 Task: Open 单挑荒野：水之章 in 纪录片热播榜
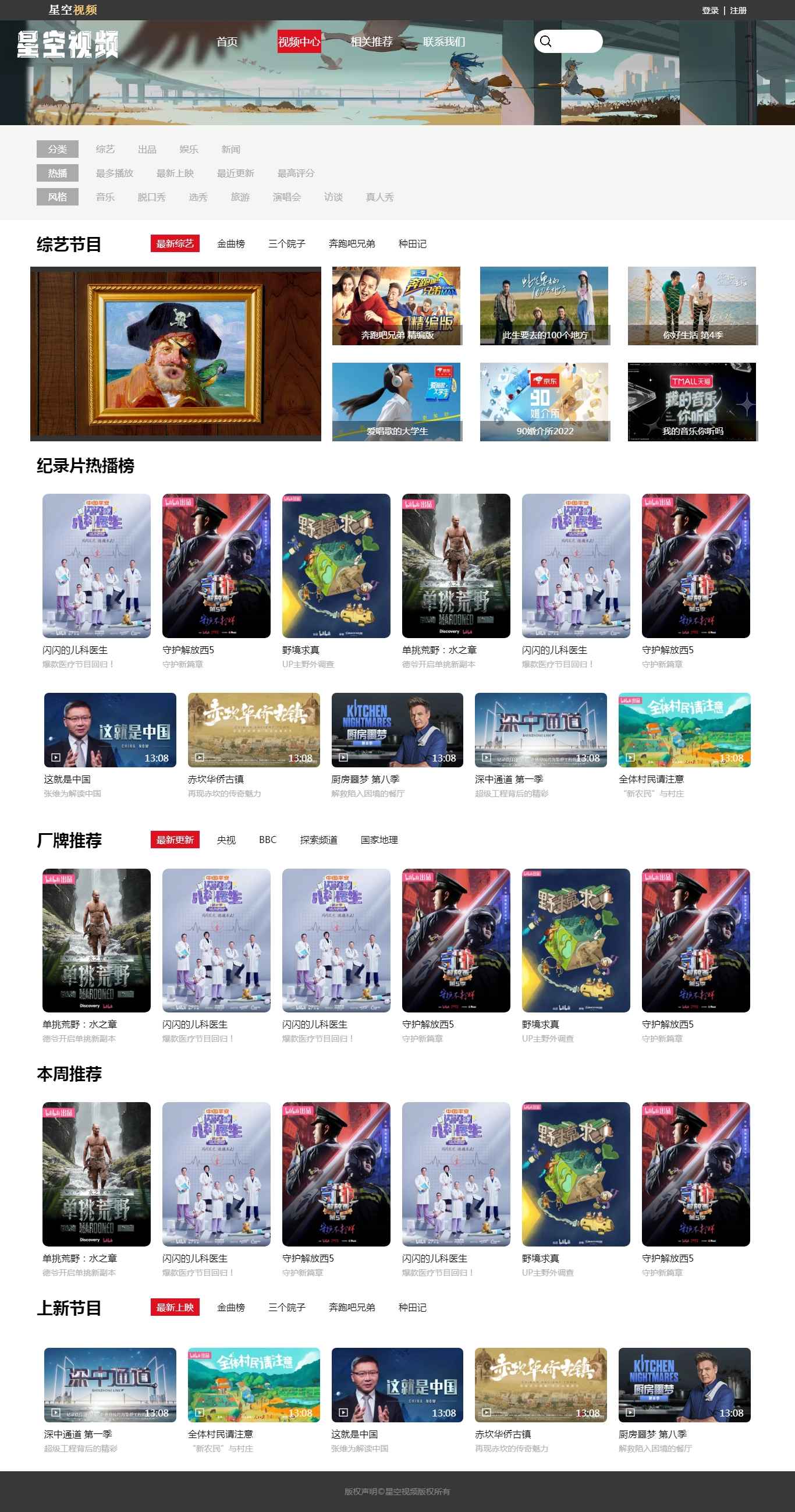pyautogui.click(x=456, y=566)
